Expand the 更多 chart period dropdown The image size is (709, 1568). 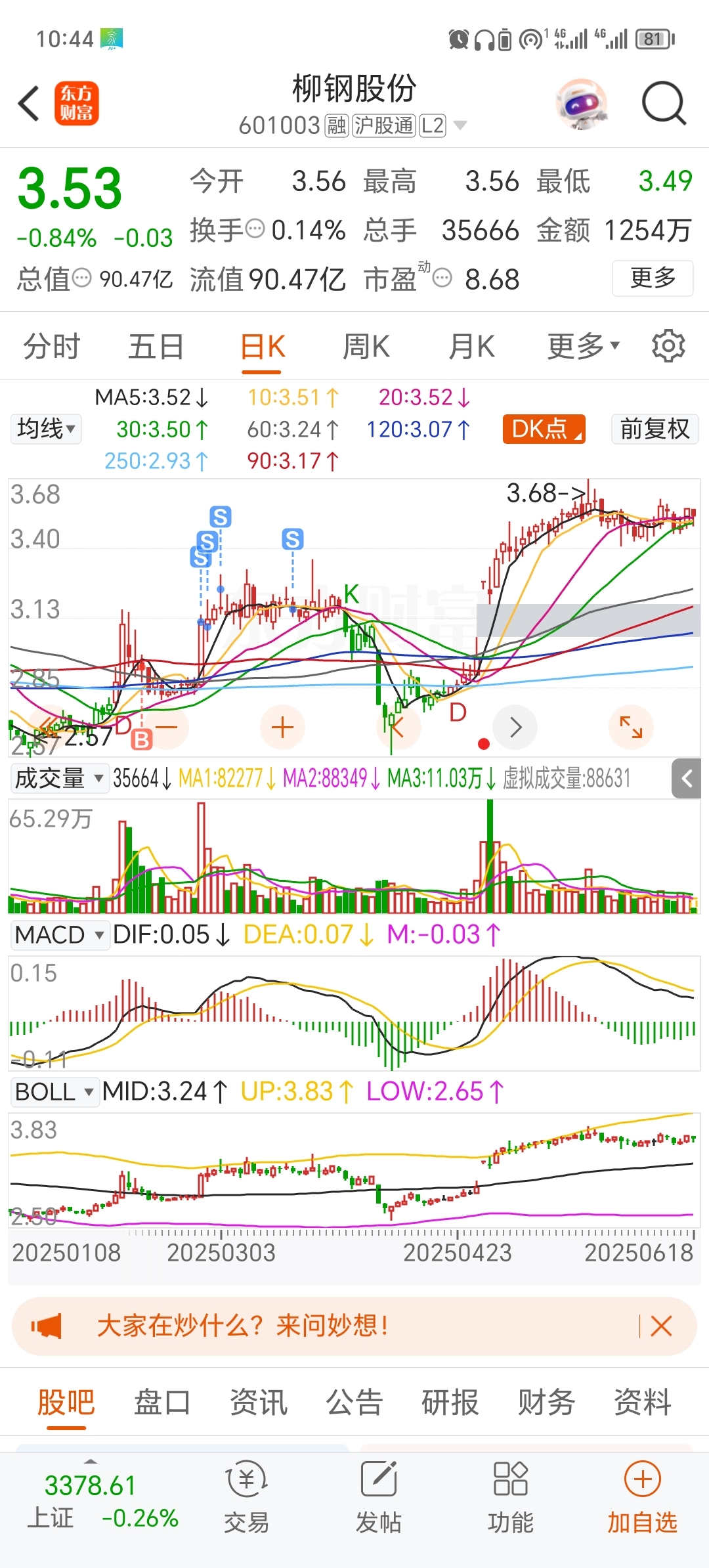click(x=583, y=346)
